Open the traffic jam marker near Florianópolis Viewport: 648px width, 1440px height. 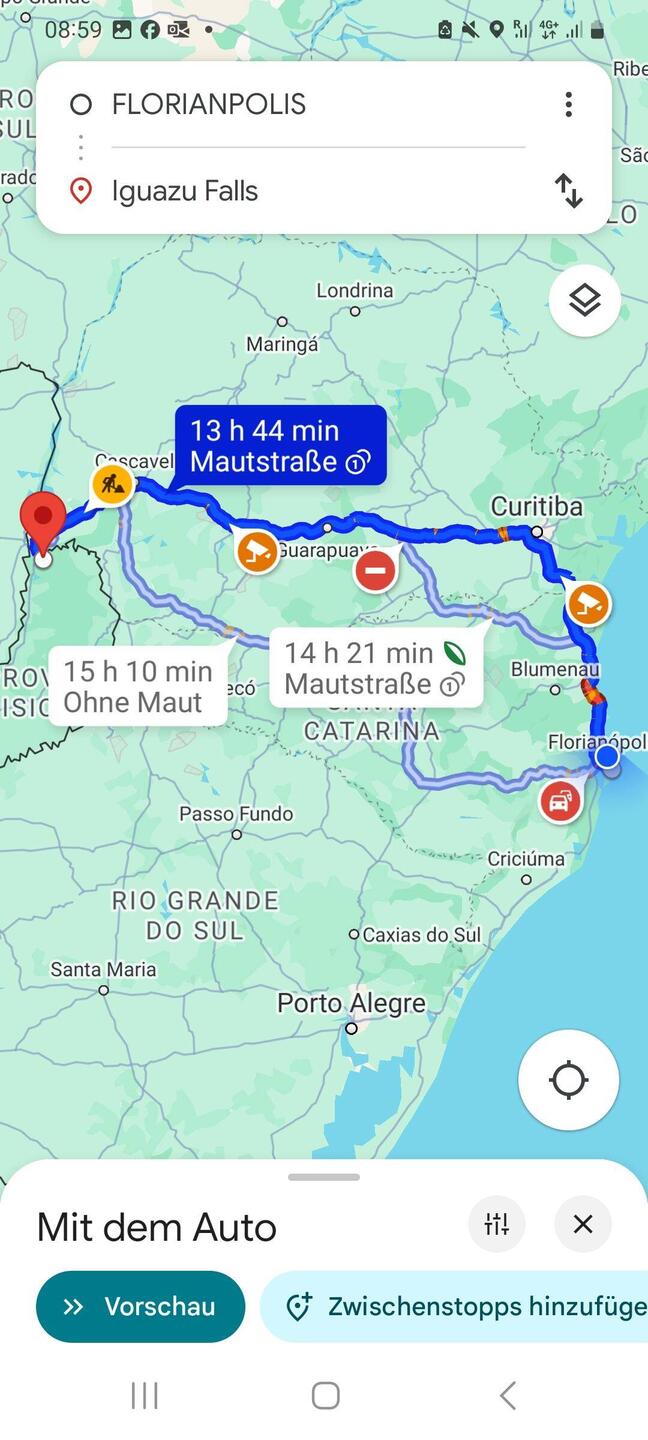(x=560, y=802)
